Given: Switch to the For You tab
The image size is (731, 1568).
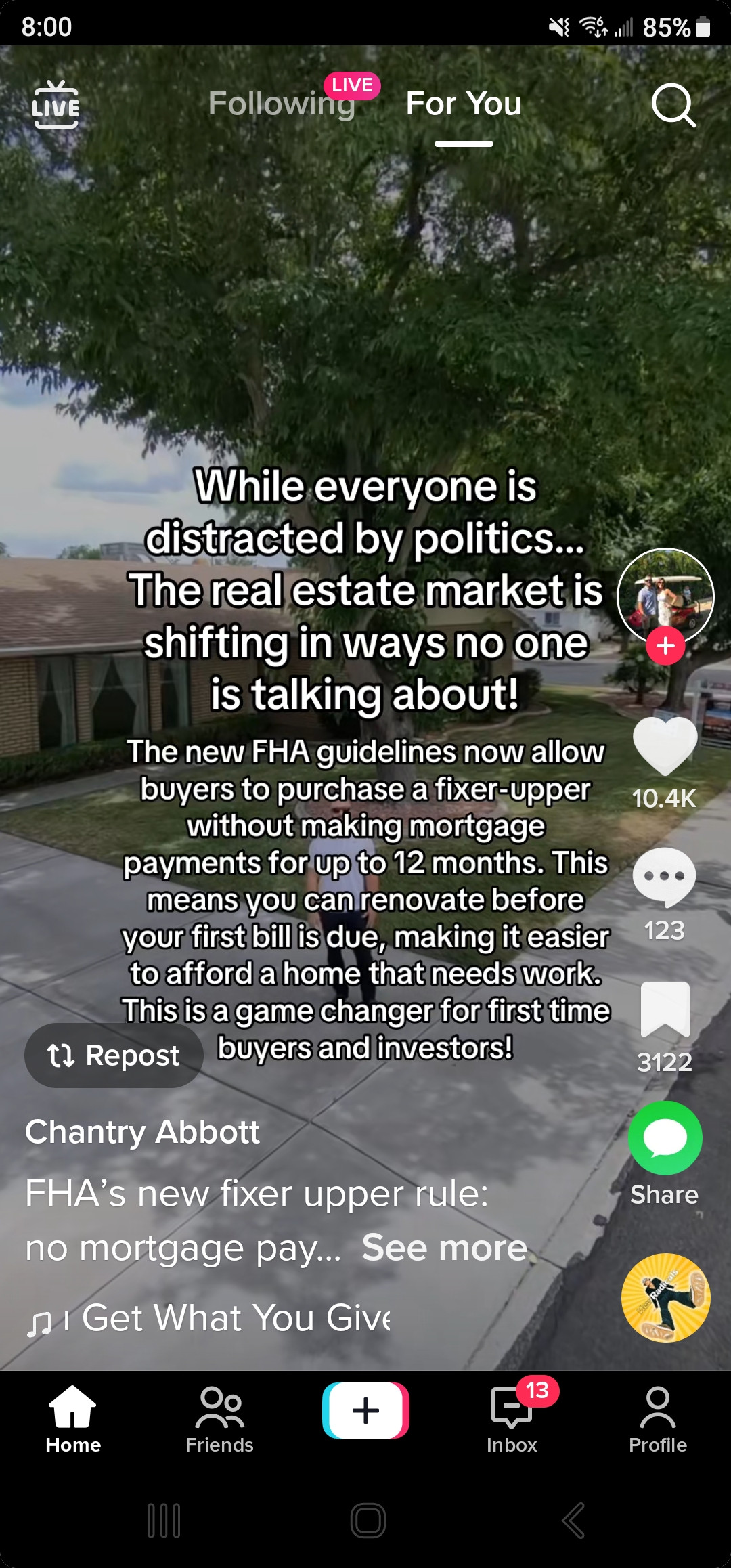Looking at the screenshot, I should pos(464,104).
